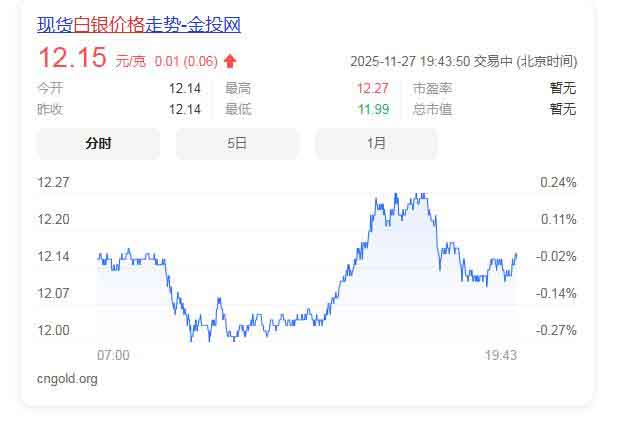Viewport: 617px width, 429px height.
Task: Switch to the 5日 chart tab
Action: (x=237, y=144)
